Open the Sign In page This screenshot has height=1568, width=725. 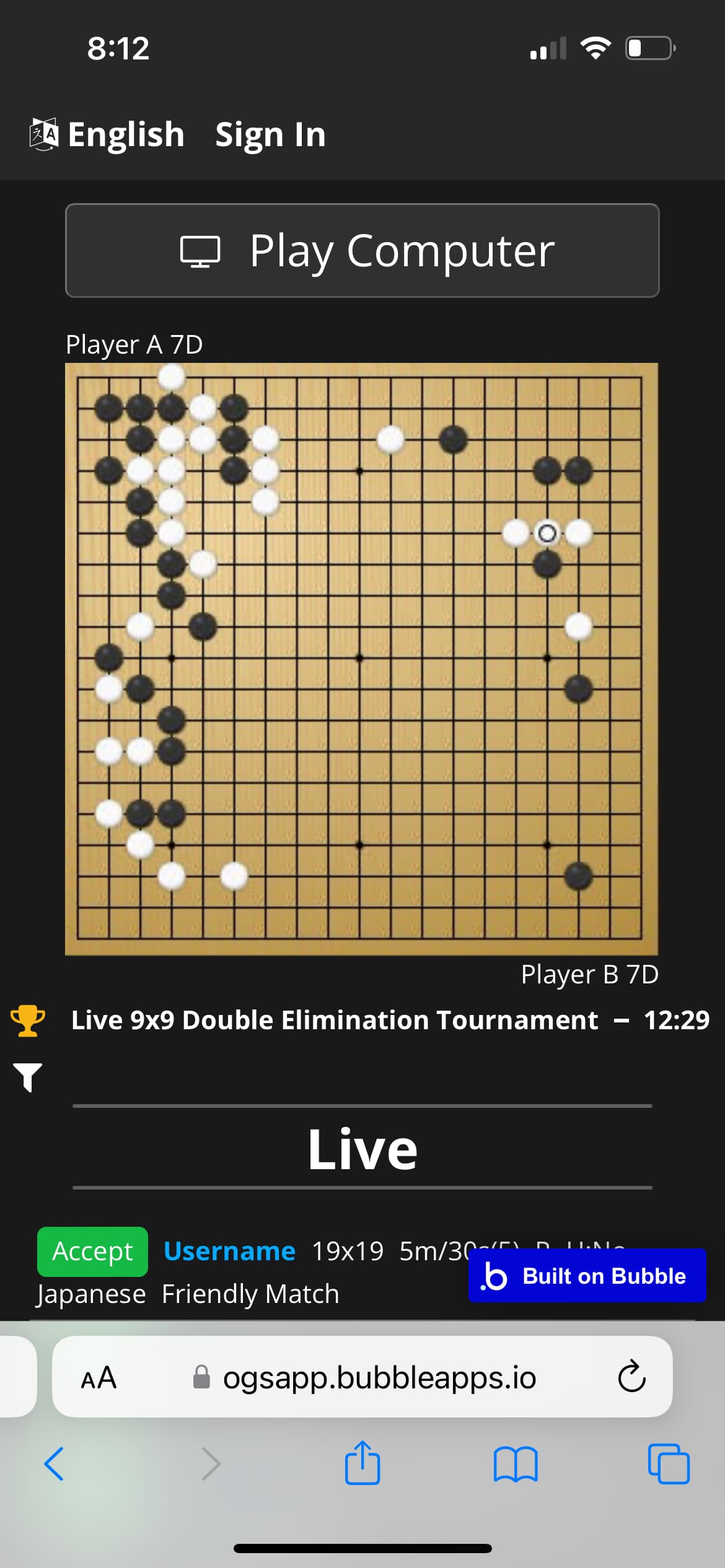(270, 134)
